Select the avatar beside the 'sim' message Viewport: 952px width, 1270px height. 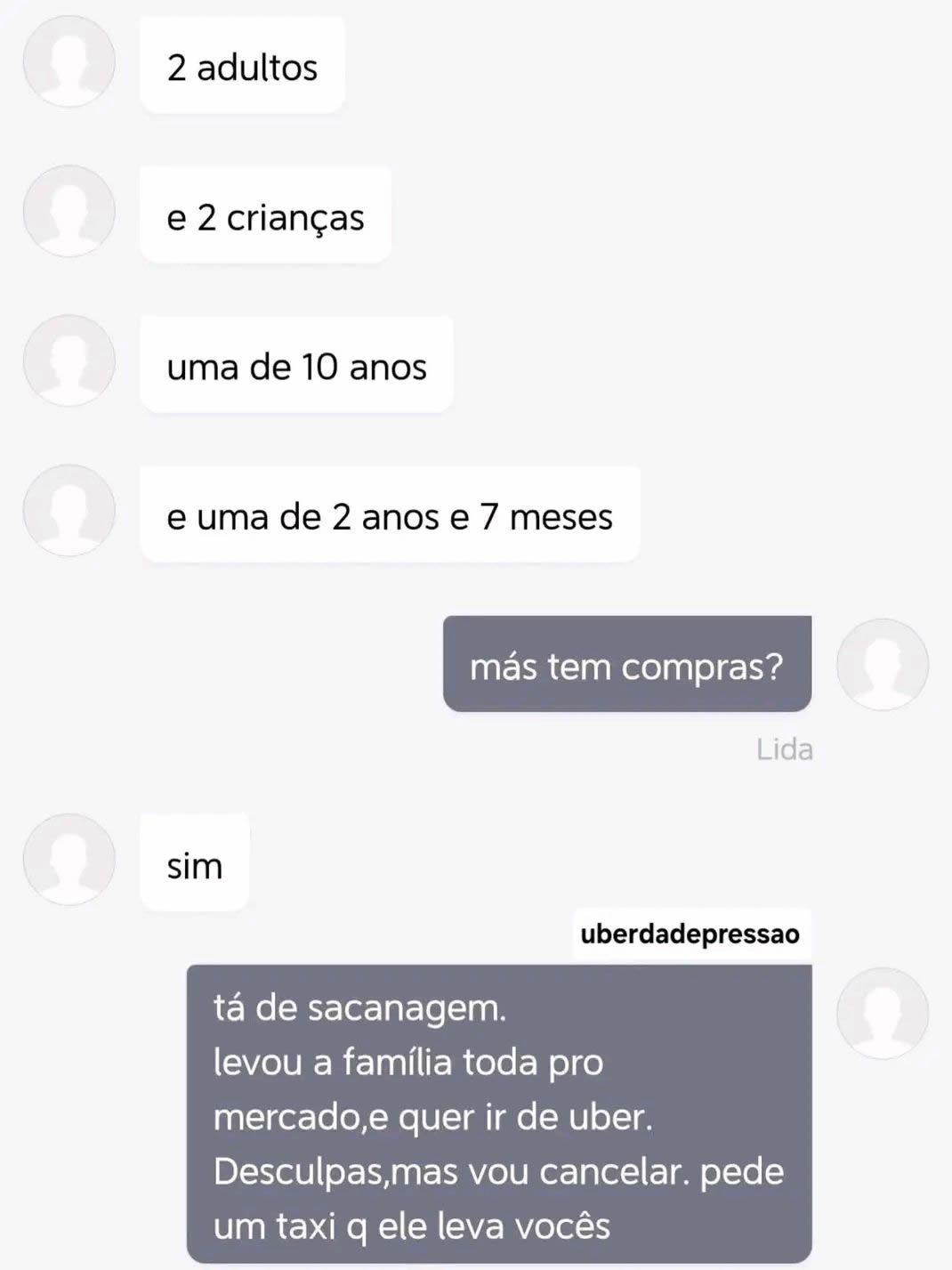click(x=69, y=860)
